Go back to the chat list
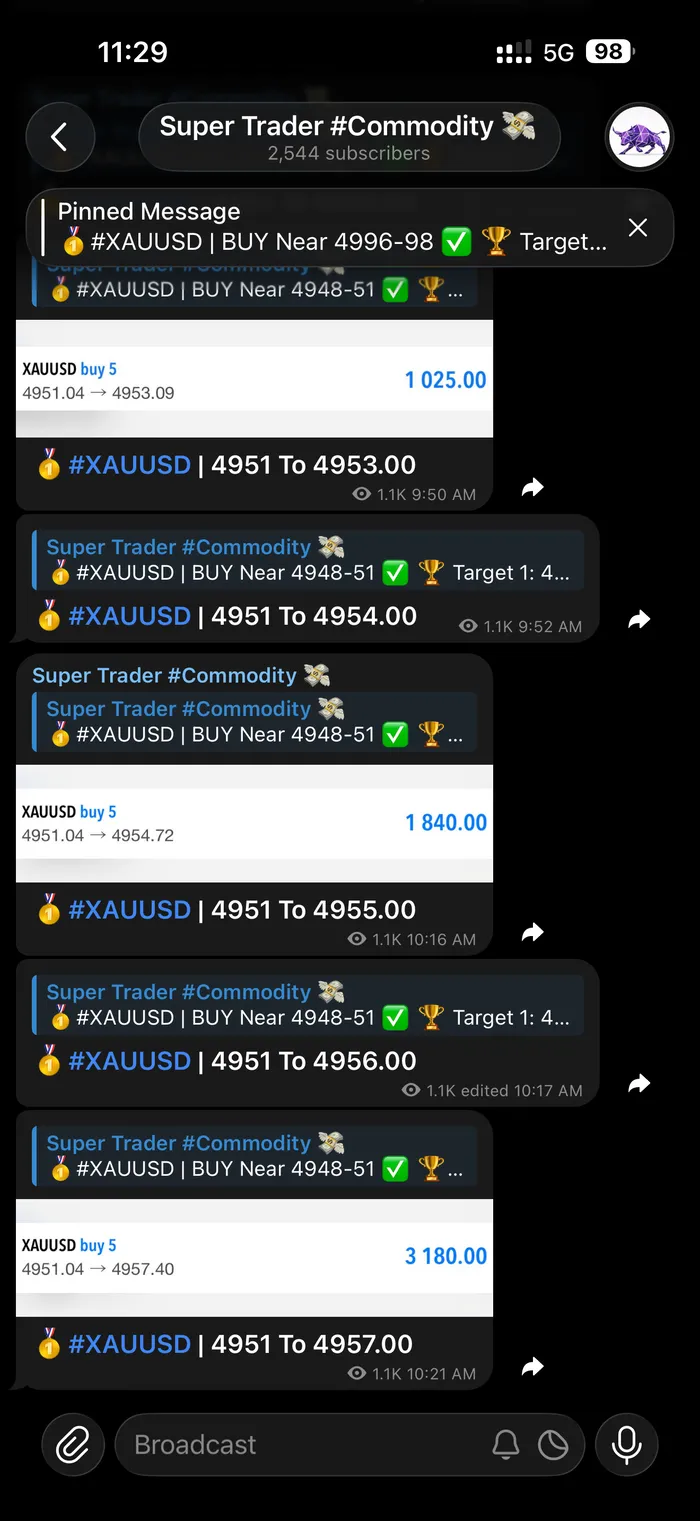 pyautogui.click(x=60, y=137)
